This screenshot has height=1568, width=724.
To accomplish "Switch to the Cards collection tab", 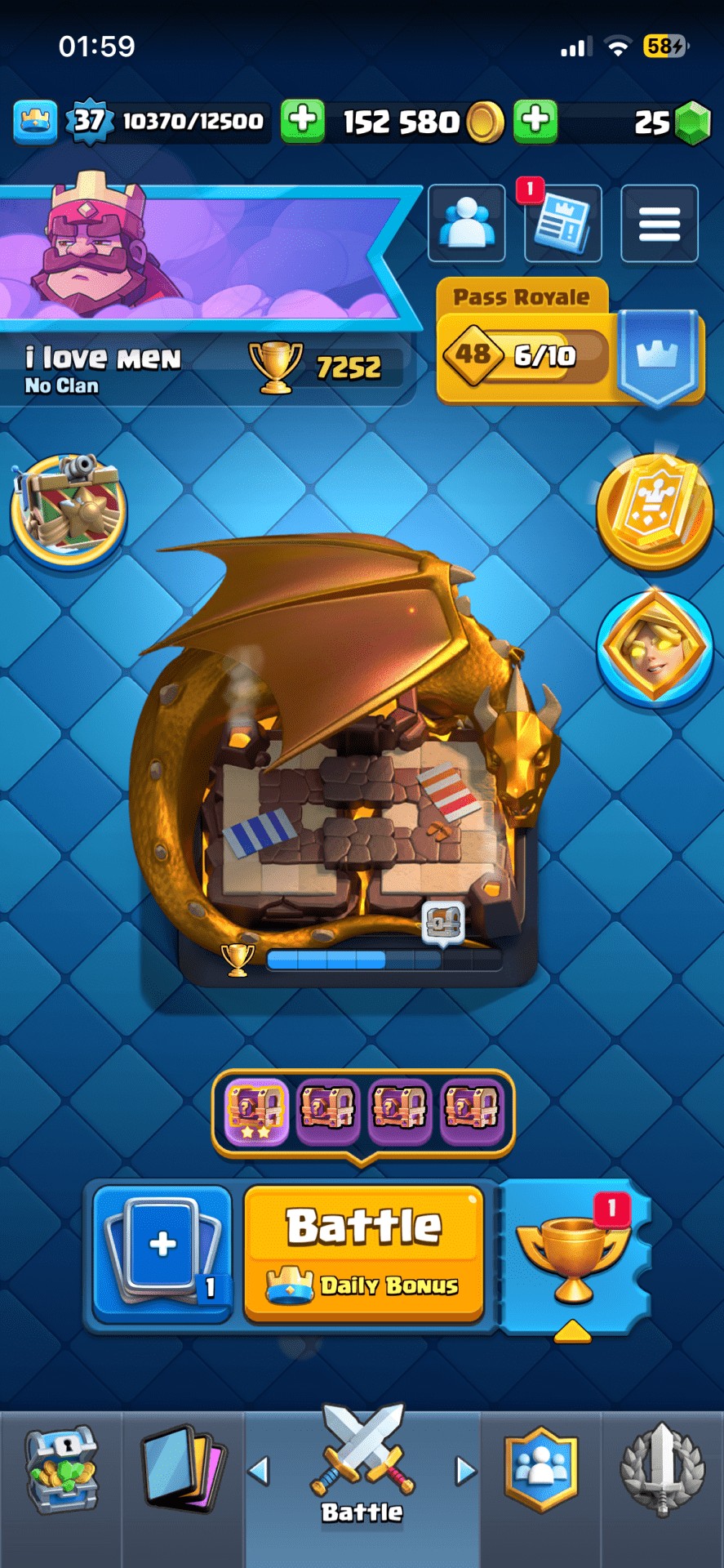I will click(183, 1472).
